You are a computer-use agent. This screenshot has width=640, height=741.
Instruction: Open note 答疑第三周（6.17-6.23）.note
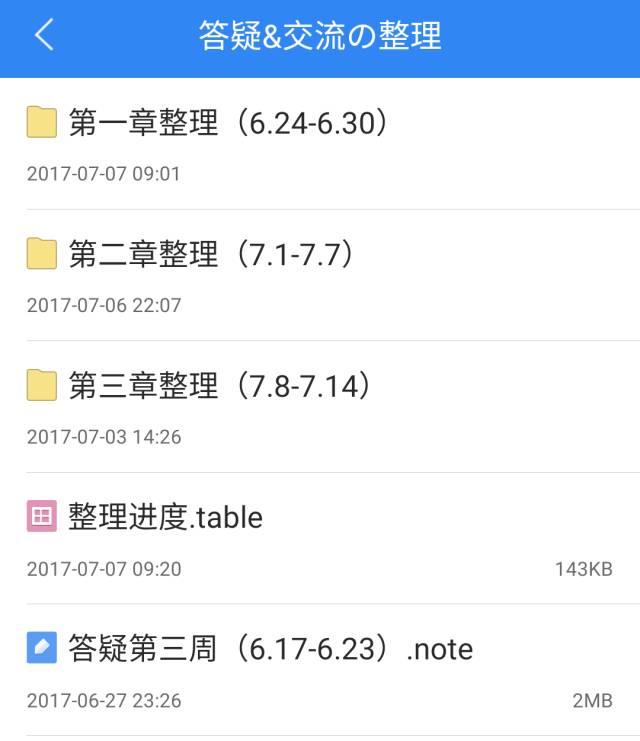click(270, 649)
